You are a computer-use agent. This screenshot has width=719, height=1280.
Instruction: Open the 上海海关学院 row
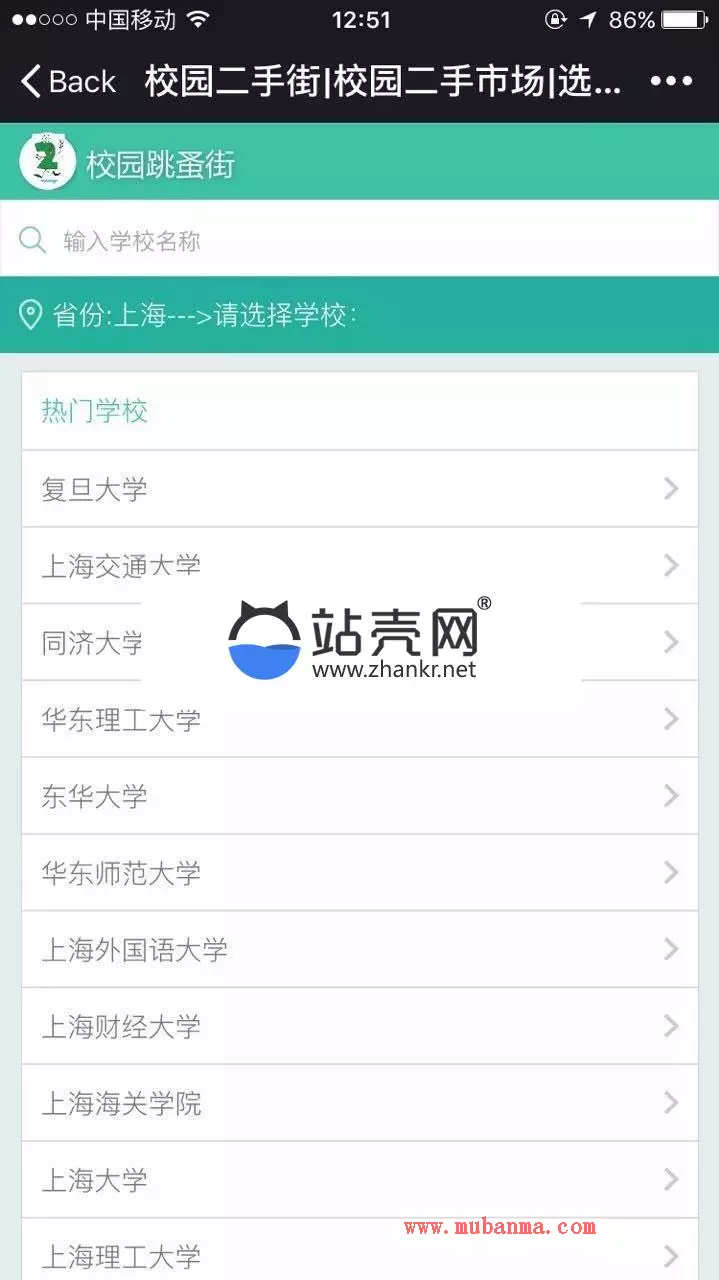[x=359, y=1103]
